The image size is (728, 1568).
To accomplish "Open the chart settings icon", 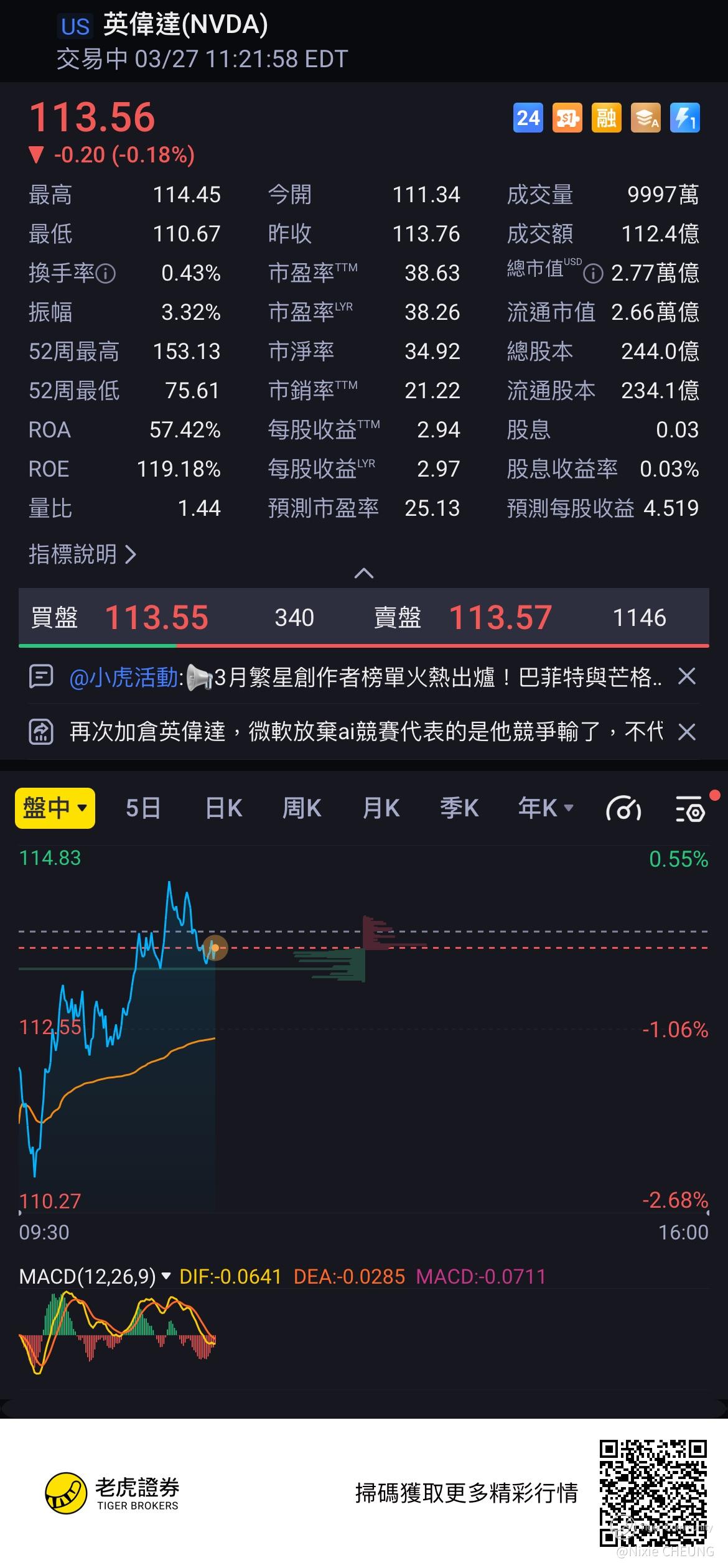I will tap(690, 810).
